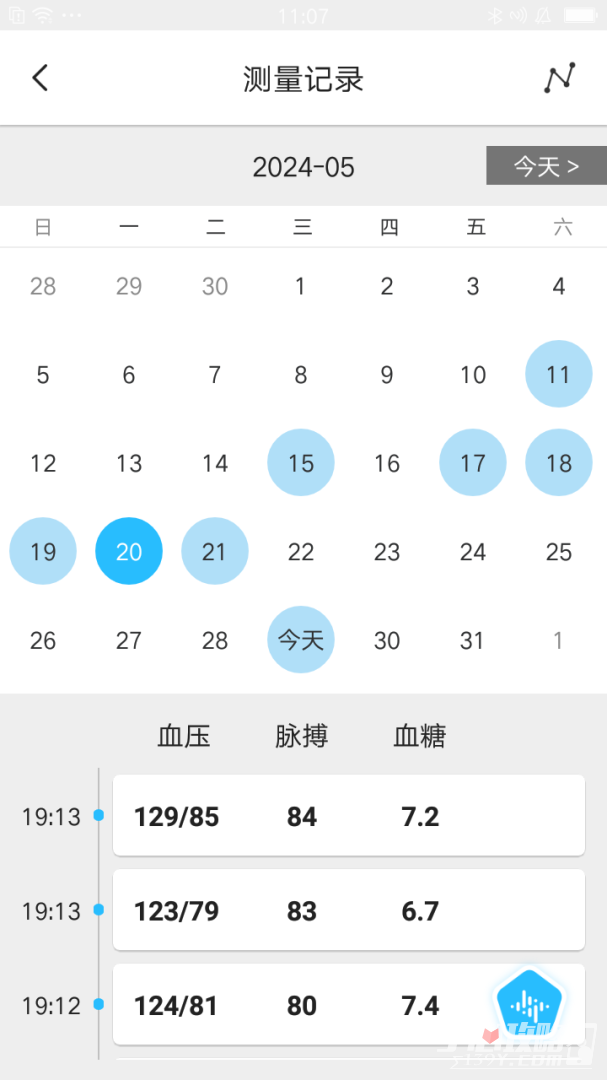Open the 129/85 blood pressure record
This screenshot has width=607, height=1080.
(348, 816)
